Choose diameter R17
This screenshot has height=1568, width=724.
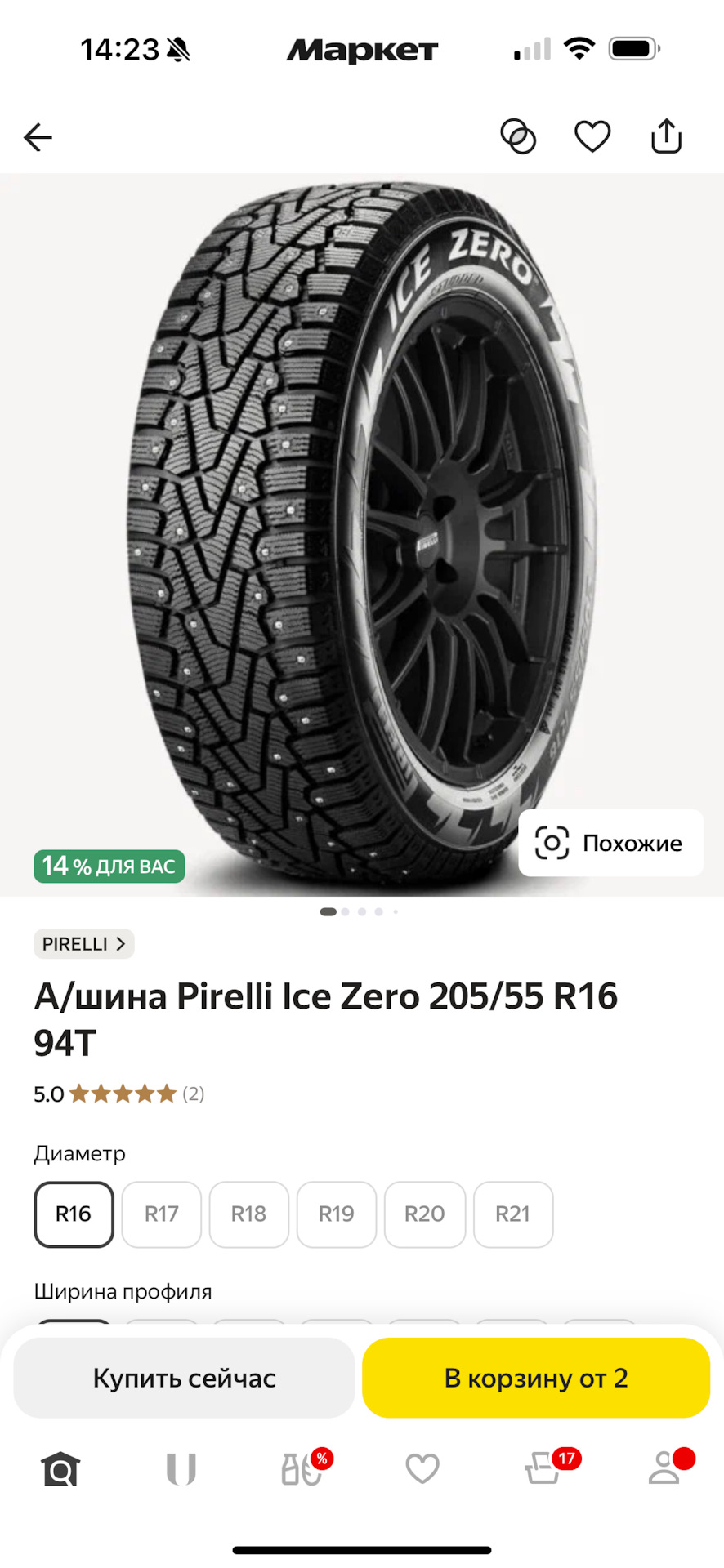click(161, 1214)
